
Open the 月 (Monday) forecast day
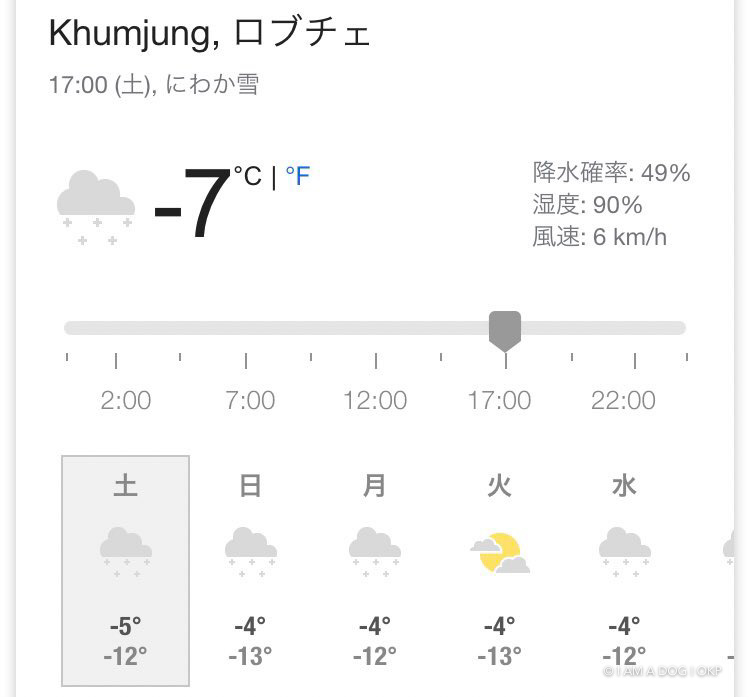point(375,570)
